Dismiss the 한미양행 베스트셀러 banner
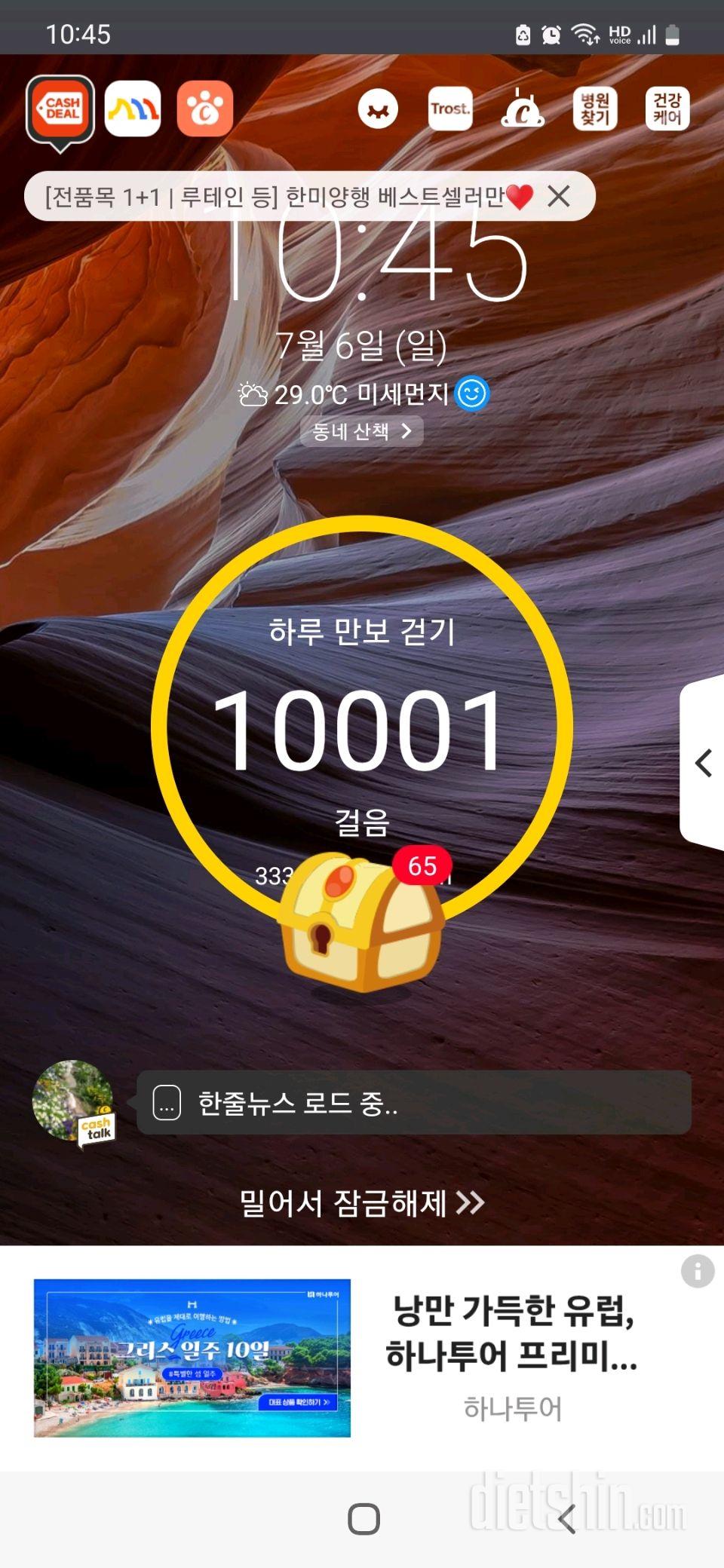 point(559,197)
